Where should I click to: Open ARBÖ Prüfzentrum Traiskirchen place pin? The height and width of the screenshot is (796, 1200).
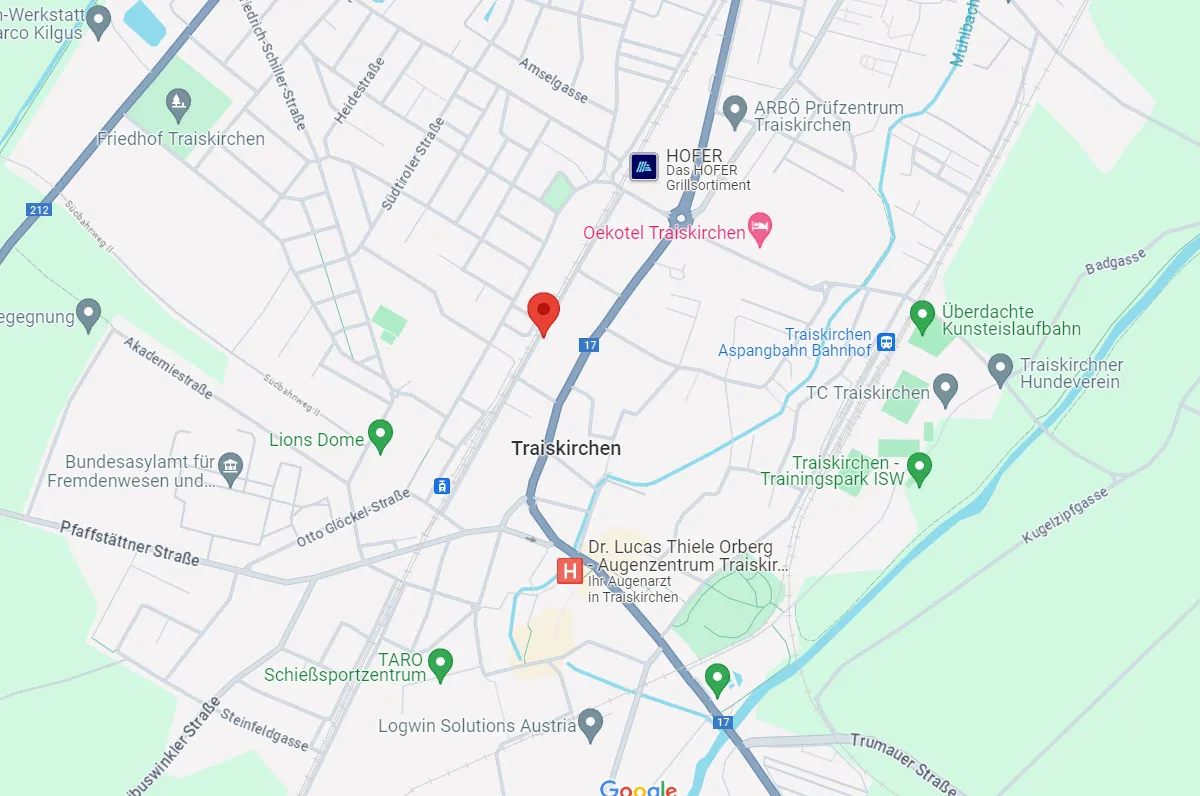[x=735, y=110]
